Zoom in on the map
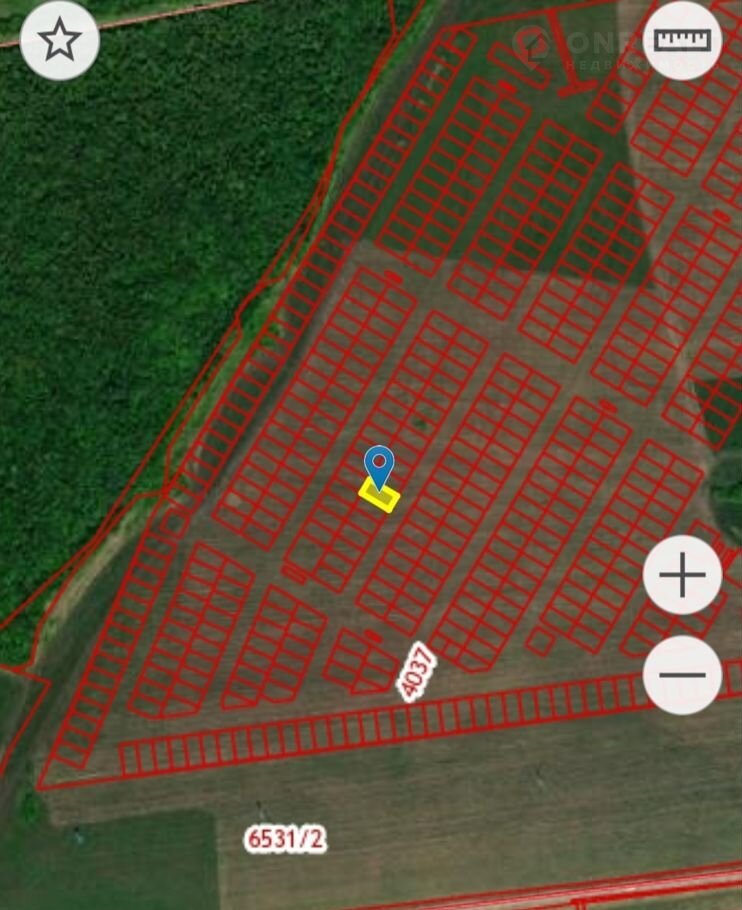This screenshot has width=742, height=910. point(682,575)
